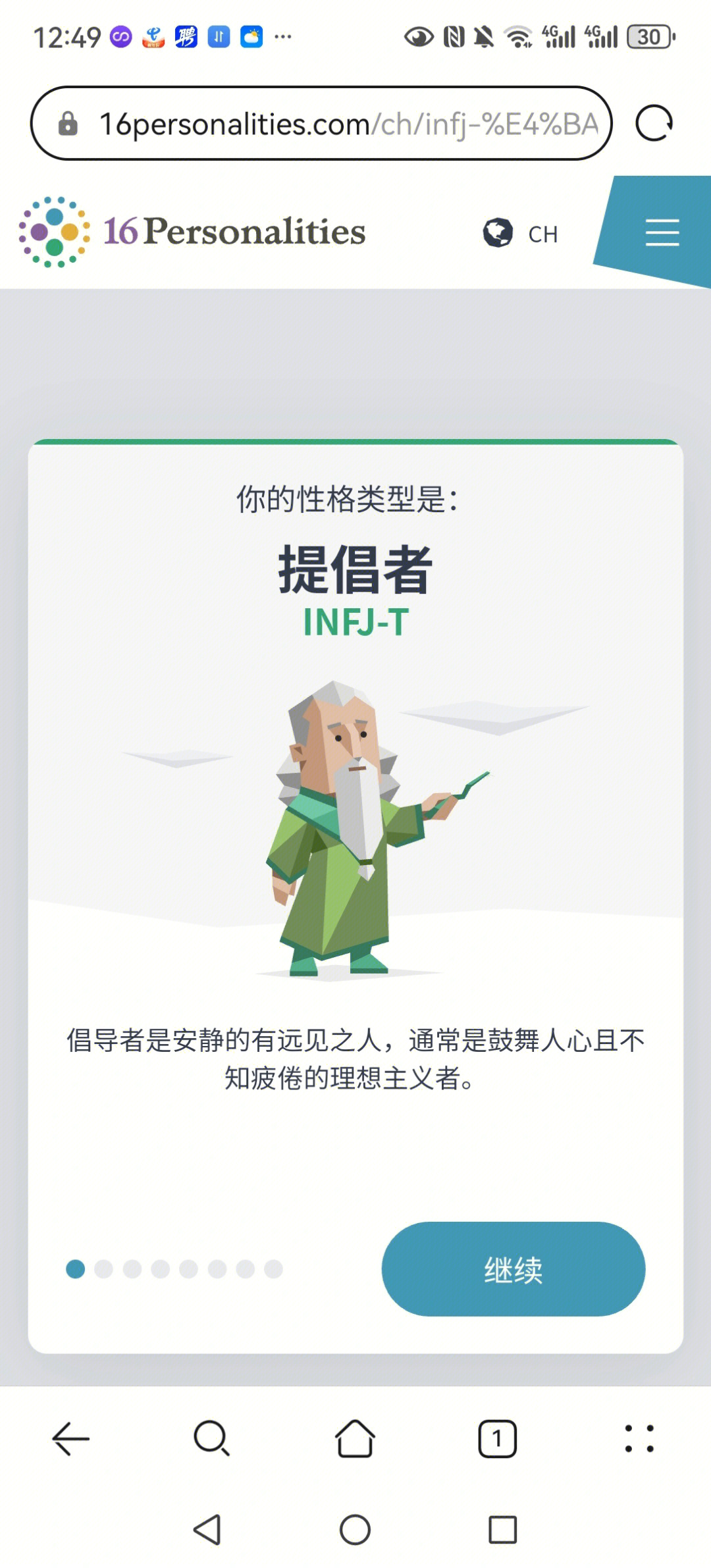
Task: Tap the system recent apps button
Action: tap(502, 1529)
